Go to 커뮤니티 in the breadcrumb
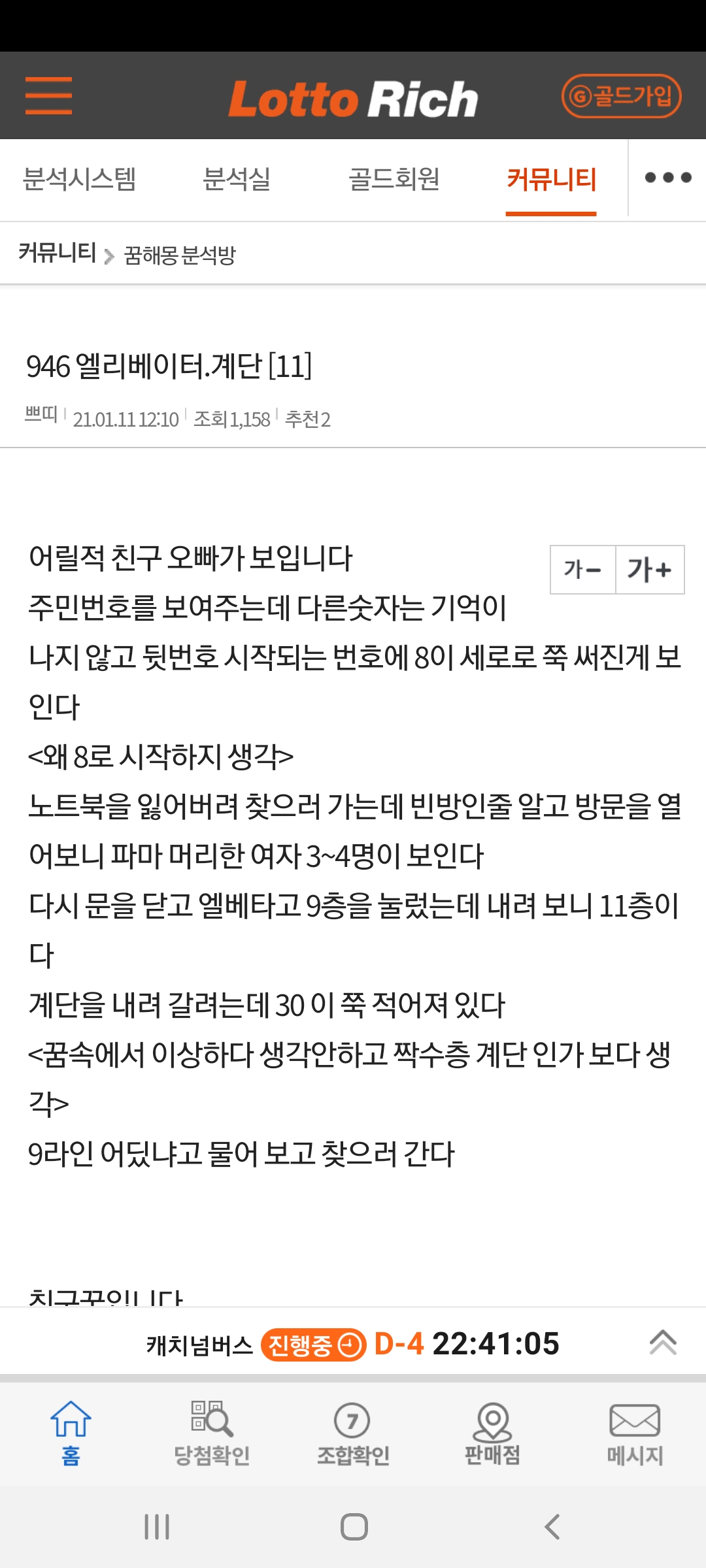 (x=58, y=253)
